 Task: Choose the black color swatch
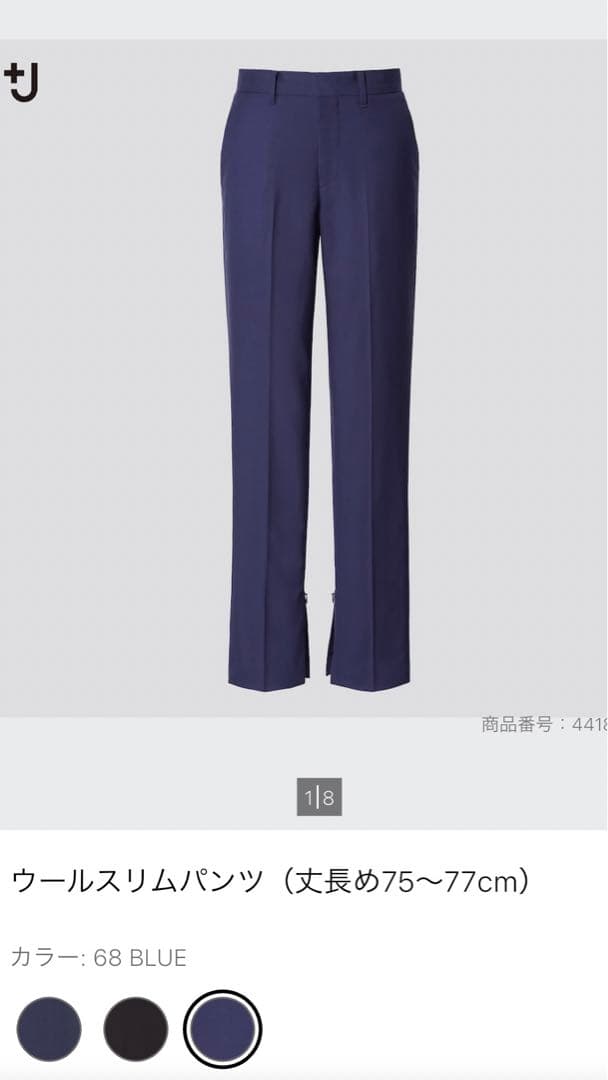[136, 1029]
